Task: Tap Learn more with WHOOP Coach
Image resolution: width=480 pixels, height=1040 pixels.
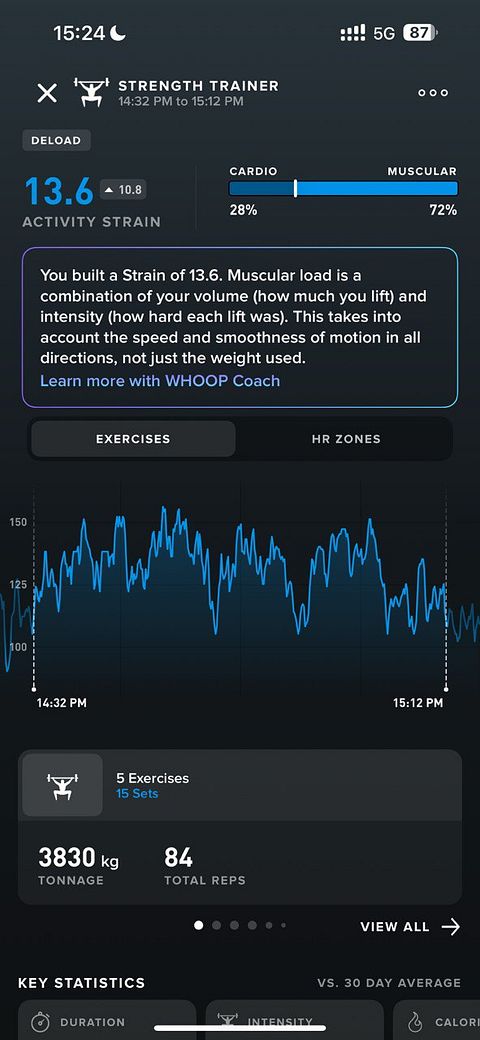Action: [160, 381]
